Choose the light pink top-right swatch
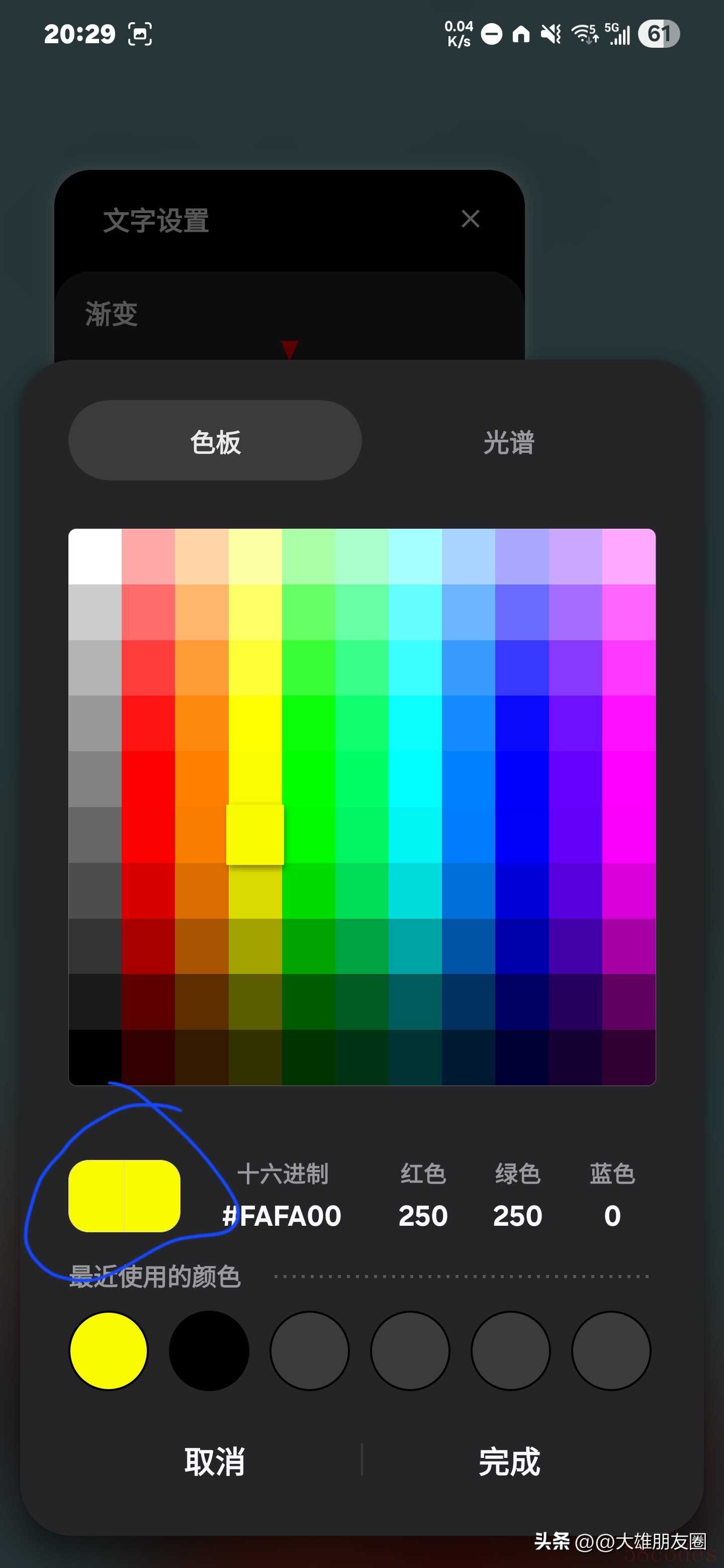 pyautogui.click(x=628, y=556)
